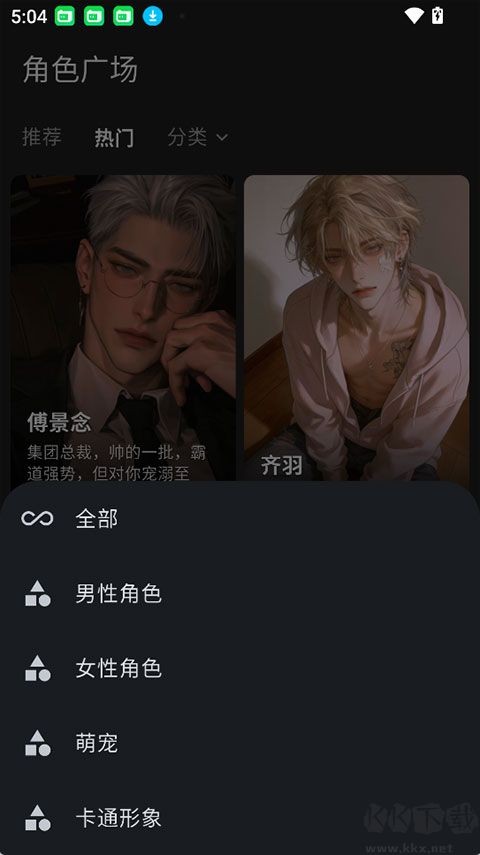Select the 全部 category option
The height and width of the screenshot is (855, 480).
coord(240,519)
